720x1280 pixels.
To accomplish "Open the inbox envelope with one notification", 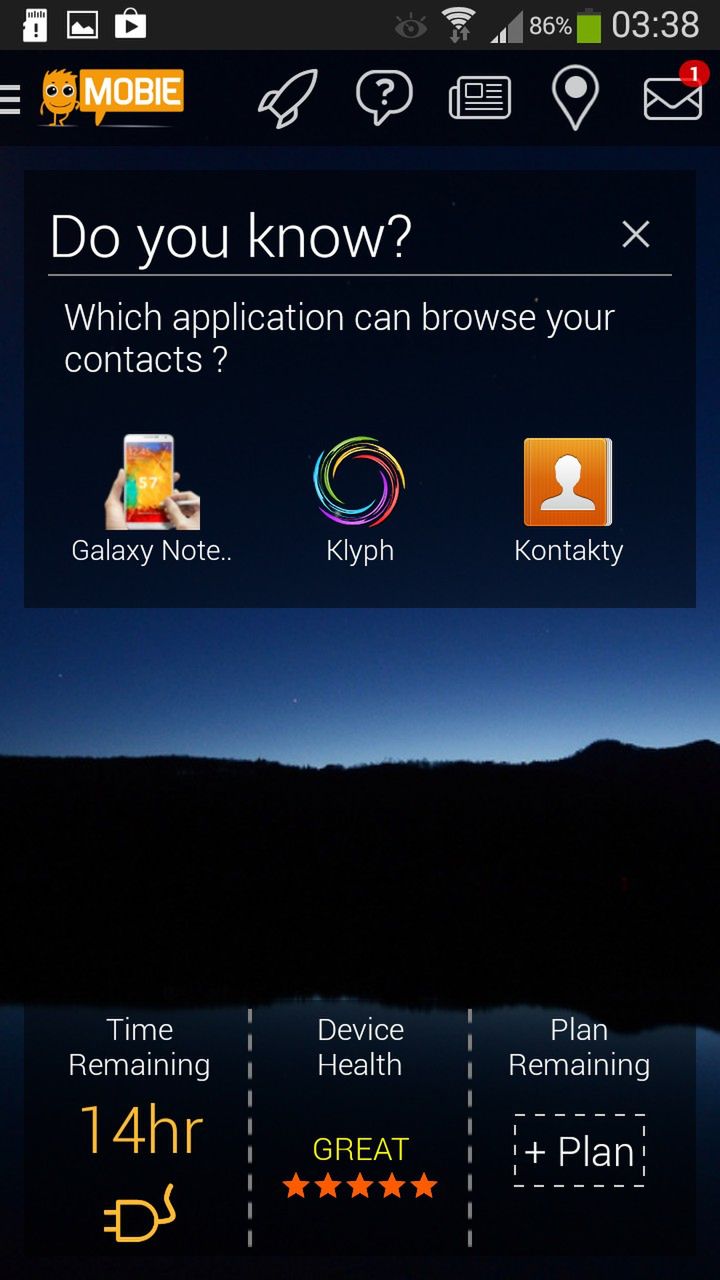I will [672, 96].
